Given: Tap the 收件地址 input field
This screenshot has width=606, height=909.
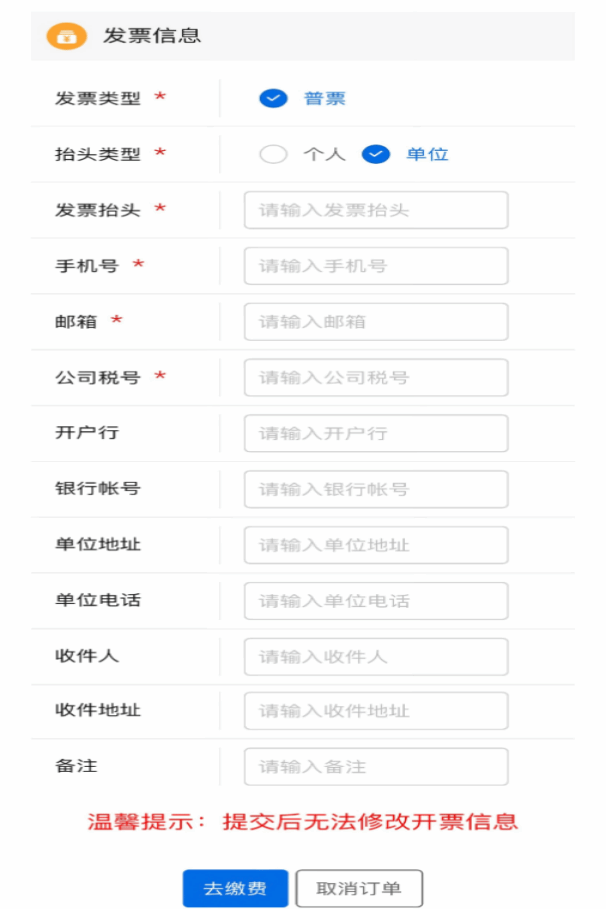Looking at the screenshot, I should tap(376, 711).
